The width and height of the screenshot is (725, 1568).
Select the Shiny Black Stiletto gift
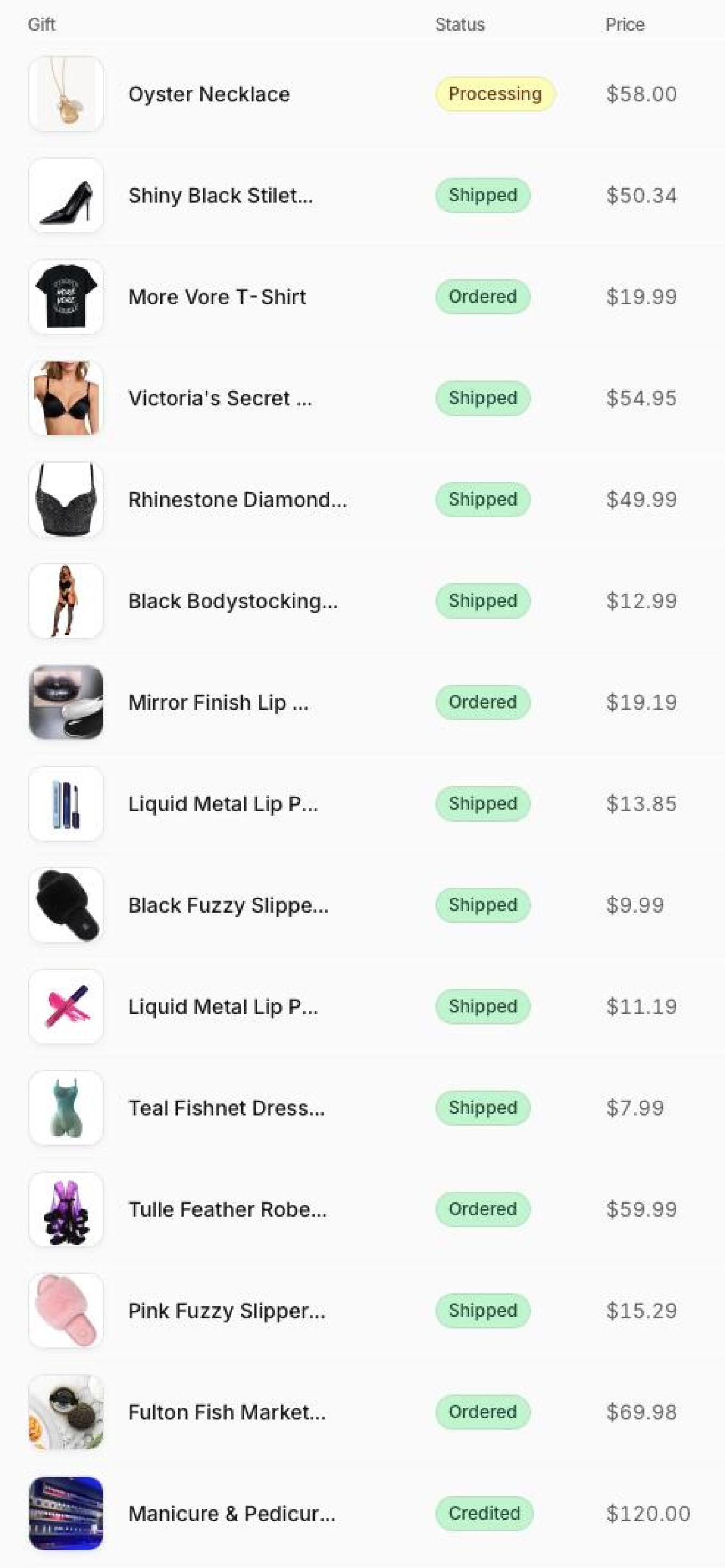pos(220,196)
